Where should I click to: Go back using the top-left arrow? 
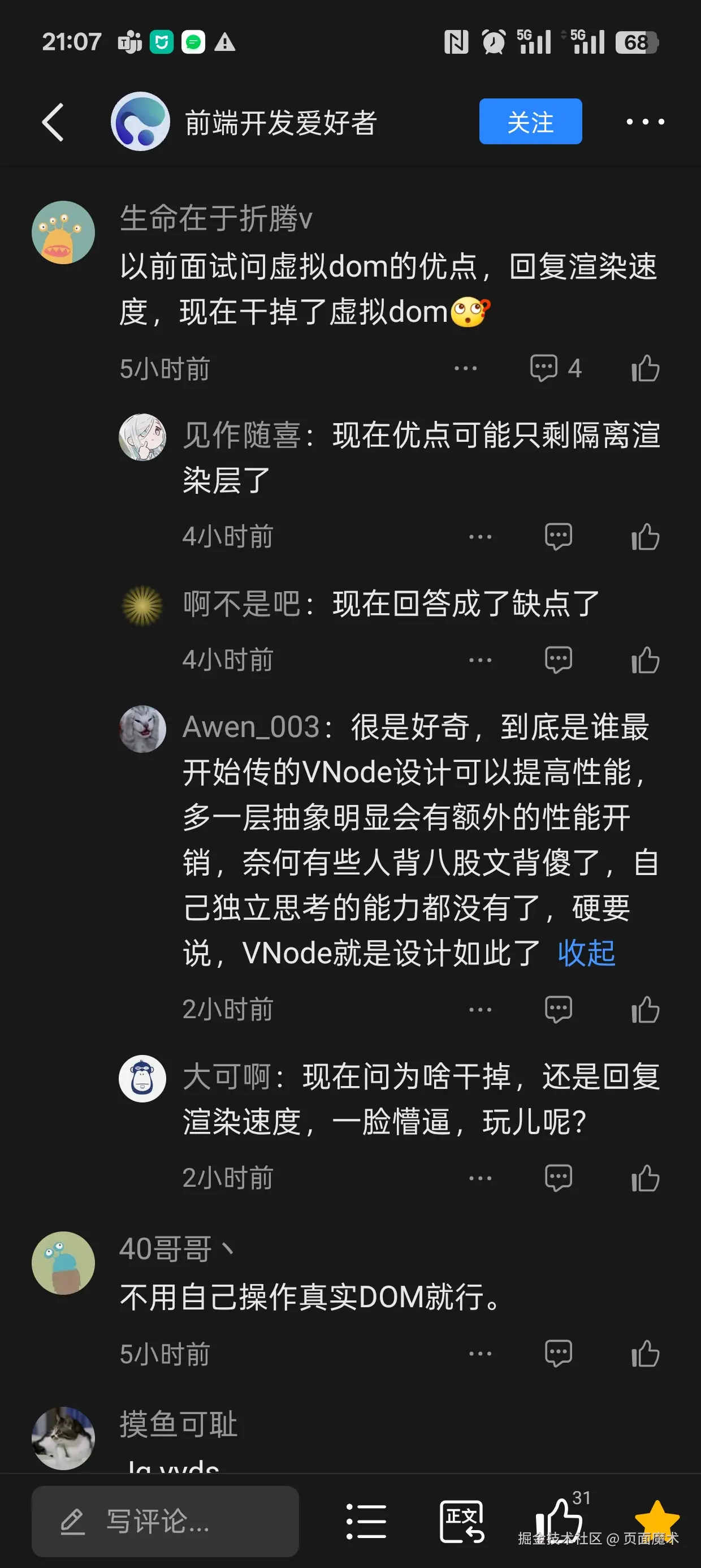point(54,122)
